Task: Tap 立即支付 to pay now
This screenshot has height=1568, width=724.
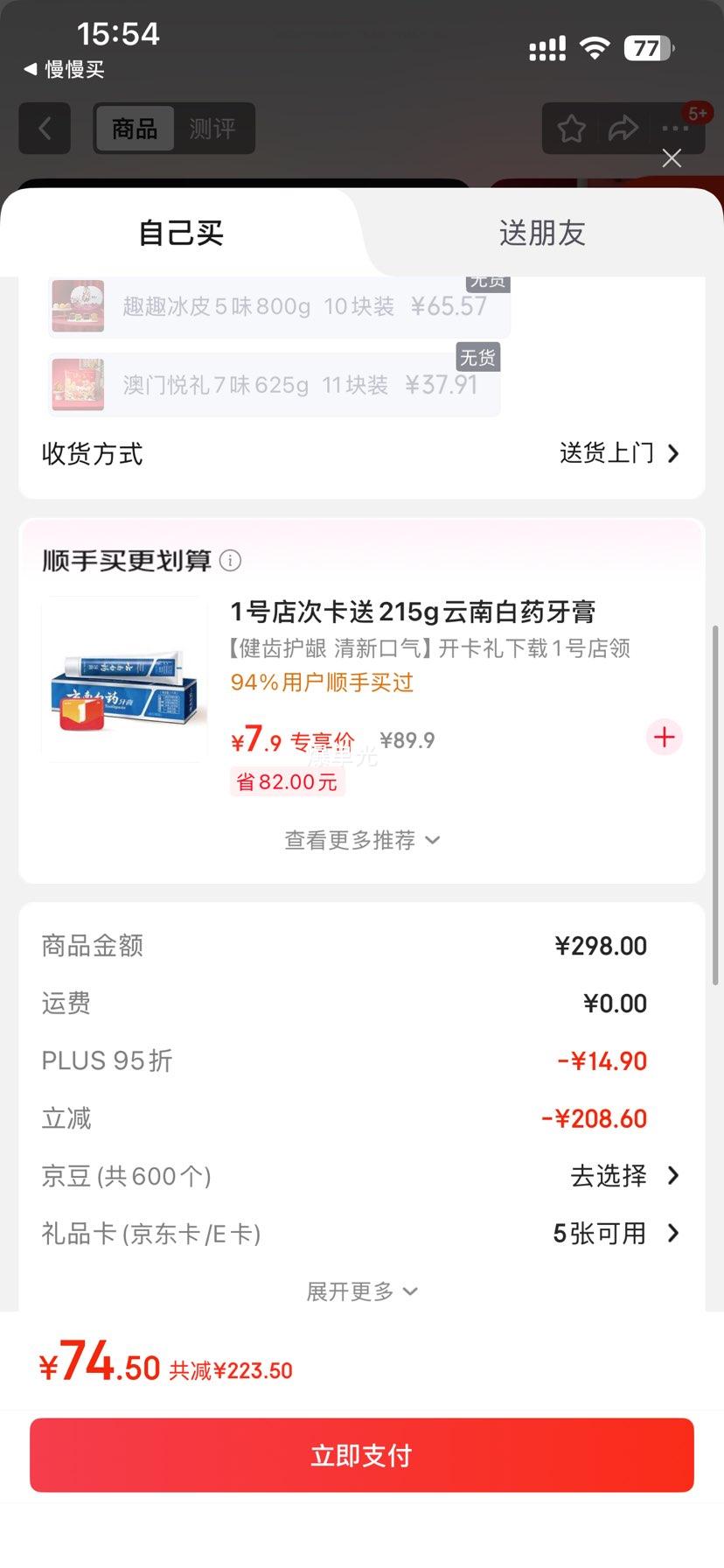Action: click(362, 1455)
